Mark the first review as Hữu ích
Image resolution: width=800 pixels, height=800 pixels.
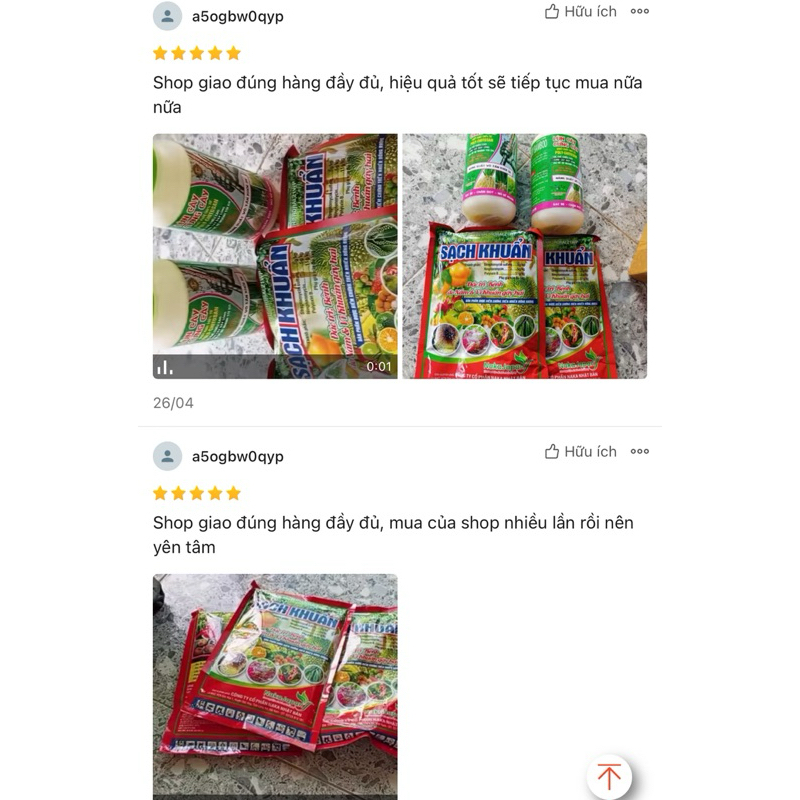pyautogui.click(x=581, y=12)
